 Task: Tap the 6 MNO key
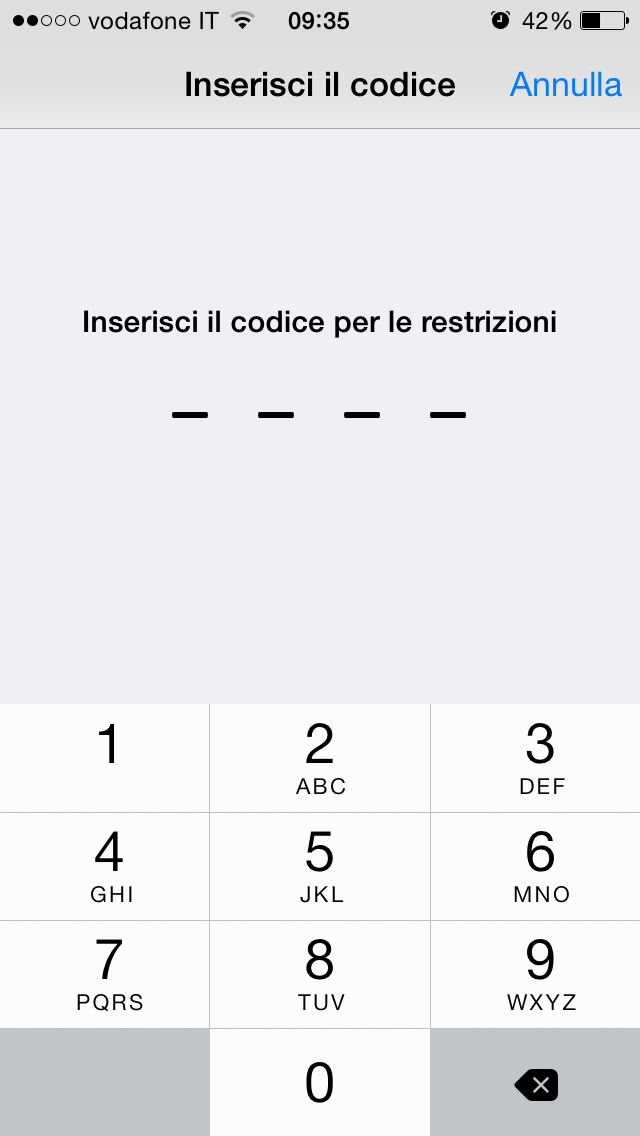coord(536,866)
